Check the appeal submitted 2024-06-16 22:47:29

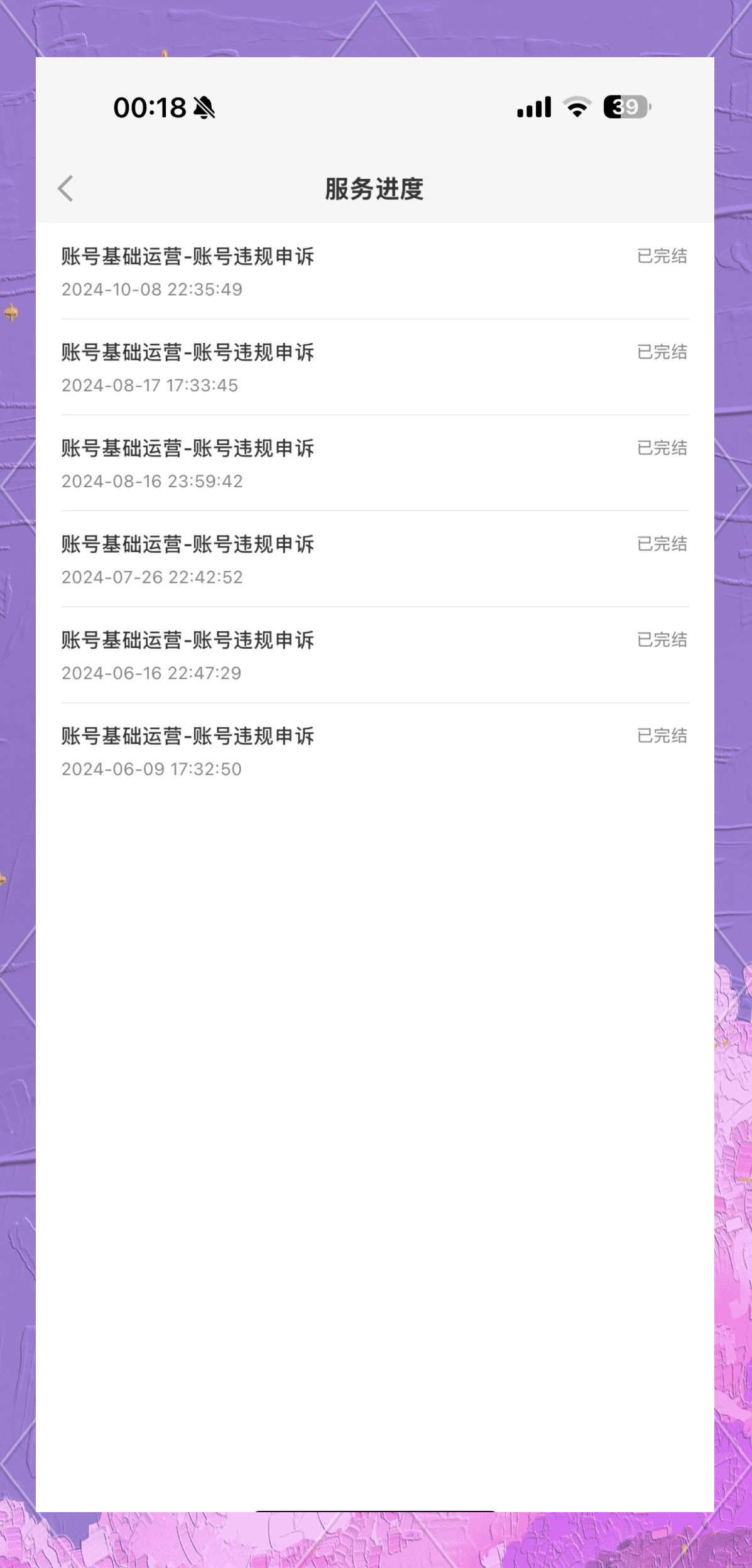(375, 656)
